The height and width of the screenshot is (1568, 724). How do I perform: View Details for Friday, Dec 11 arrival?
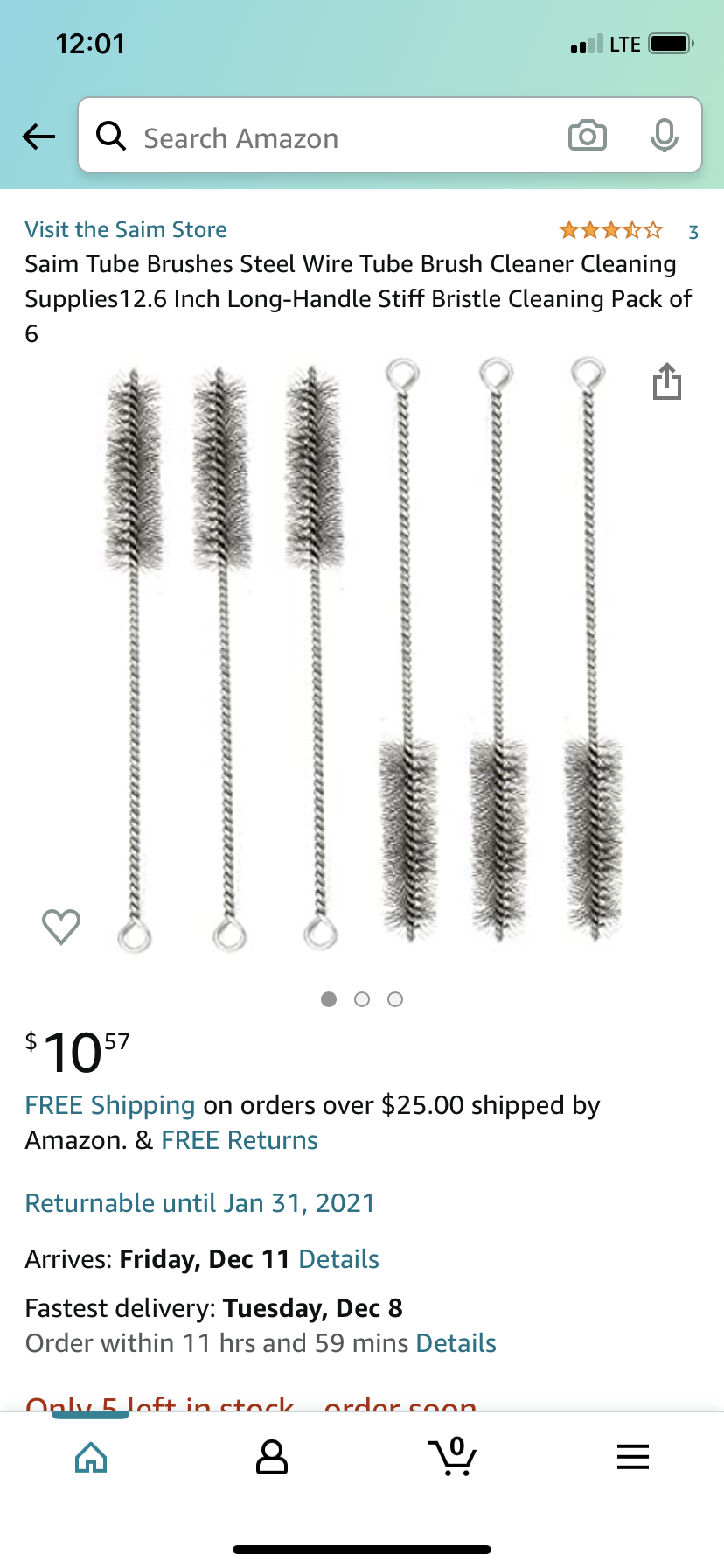click(x=338, y=1259)
